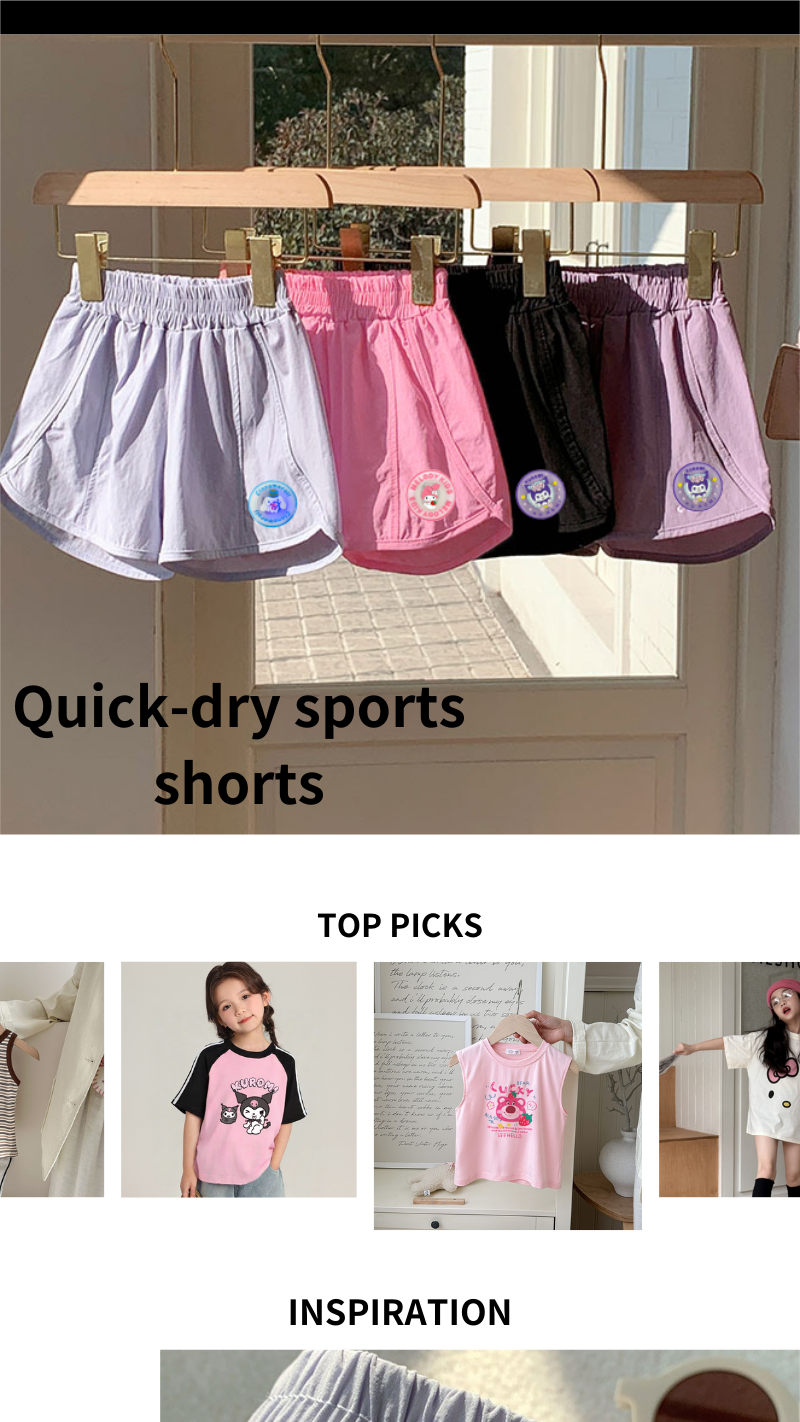
Task: Open the Inspiration image with sunglasses
Action: tap(480, 1386)
